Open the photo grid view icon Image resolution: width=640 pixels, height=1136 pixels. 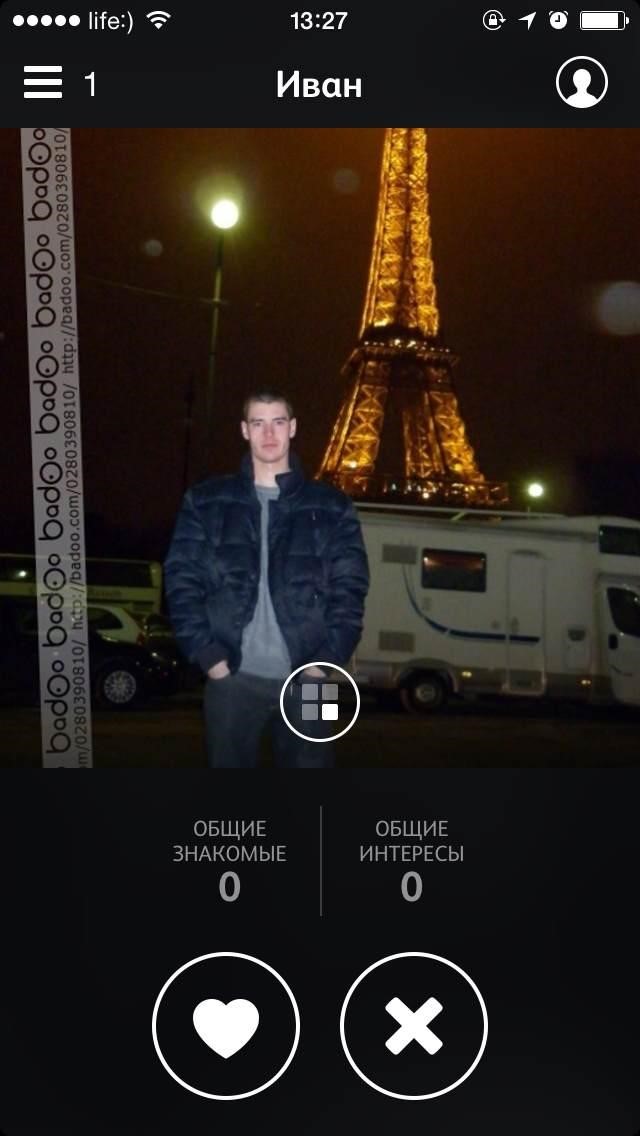pos(320,702)
